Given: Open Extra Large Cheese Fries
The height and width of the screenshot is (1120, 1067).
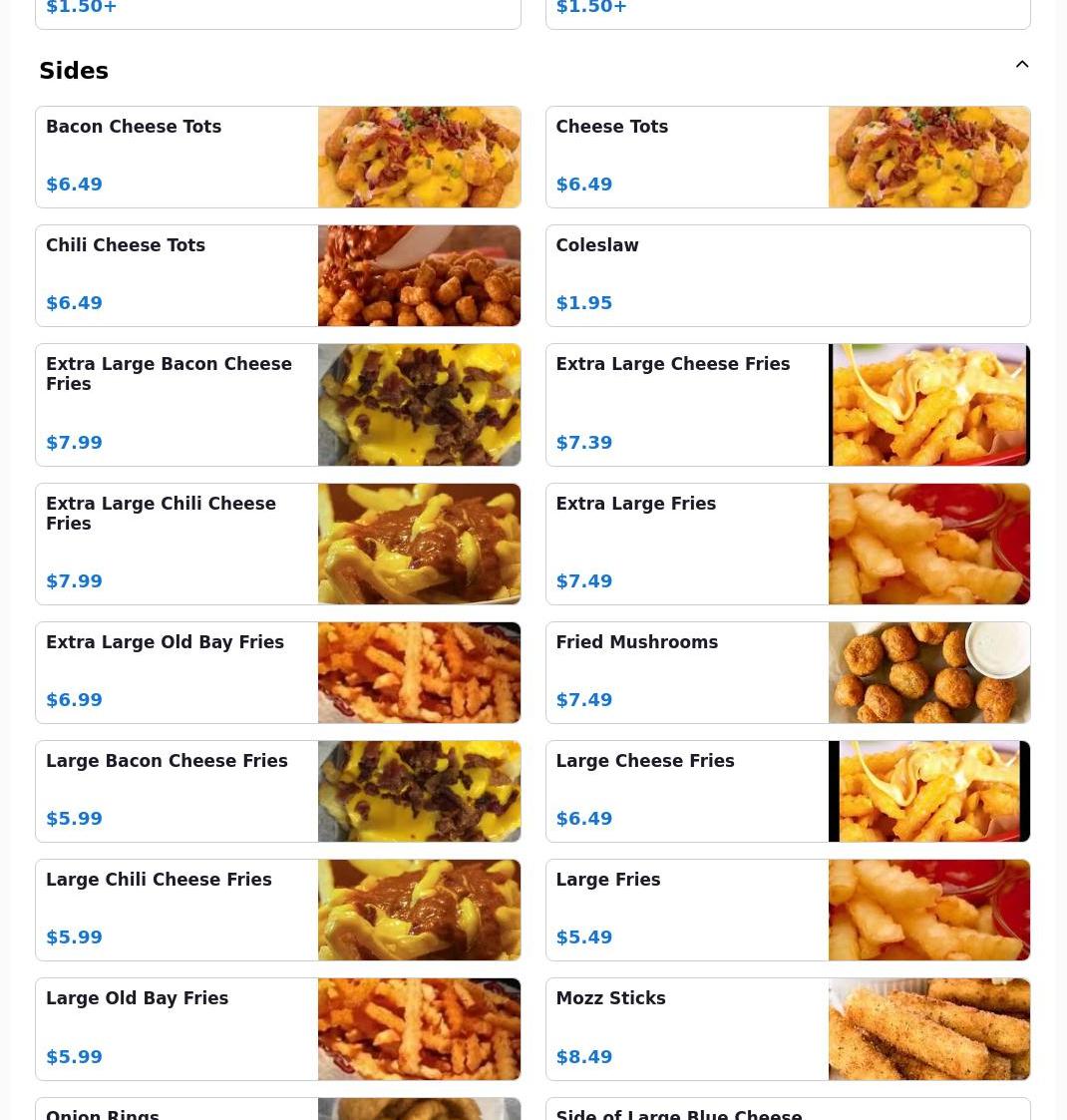Looking at the screenshot, I should [787, 405].
